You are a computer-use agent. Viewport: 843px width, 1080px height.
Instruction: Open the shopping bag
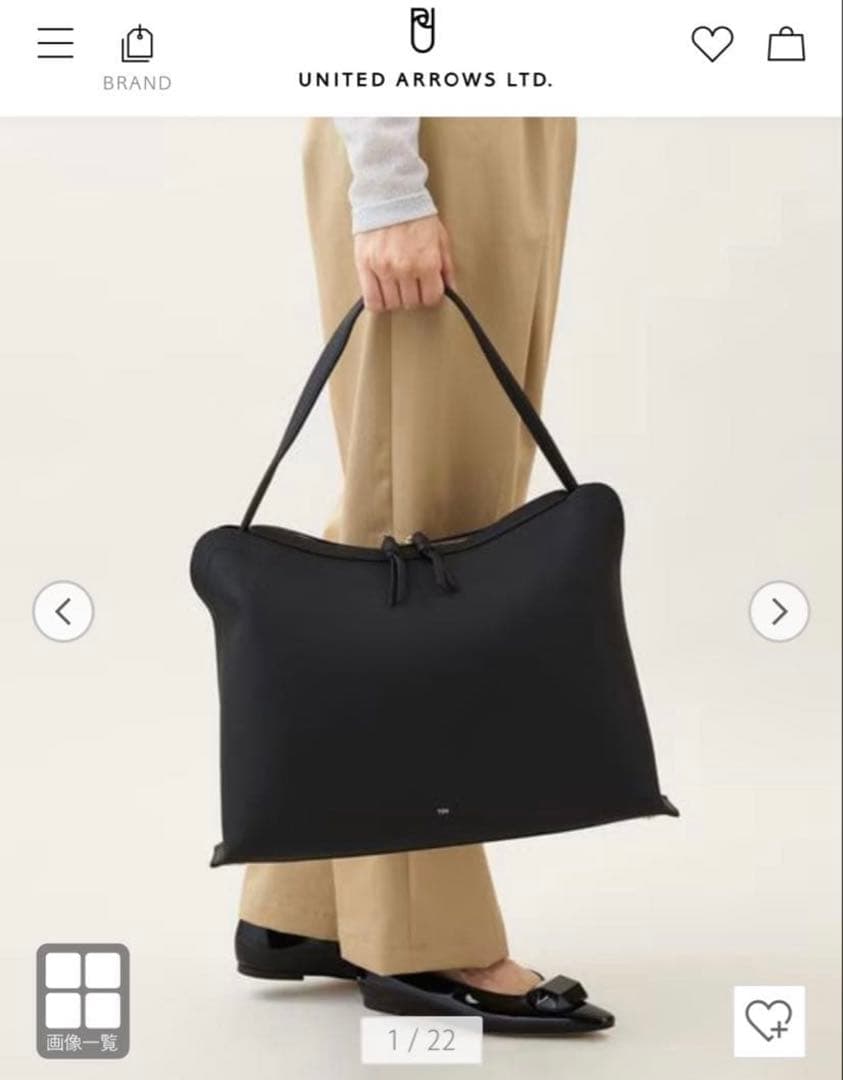[786, 44]
